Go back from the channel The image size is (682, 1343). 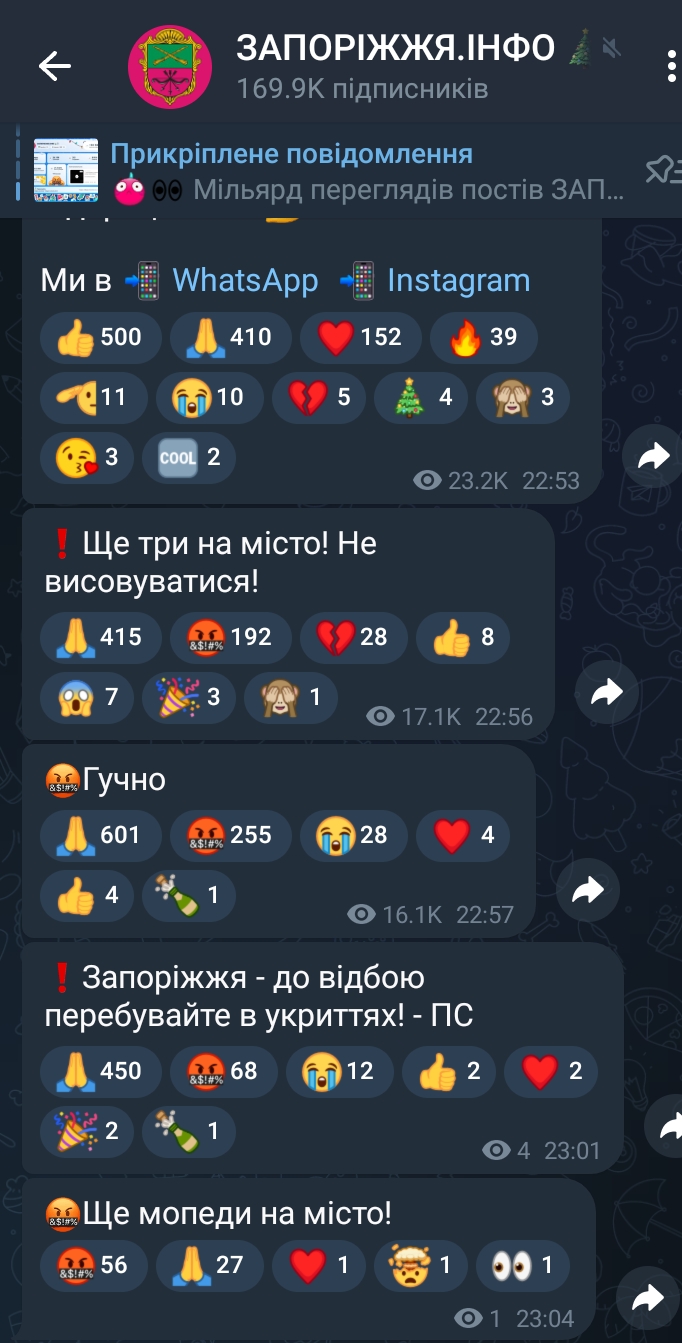point(55,66)
